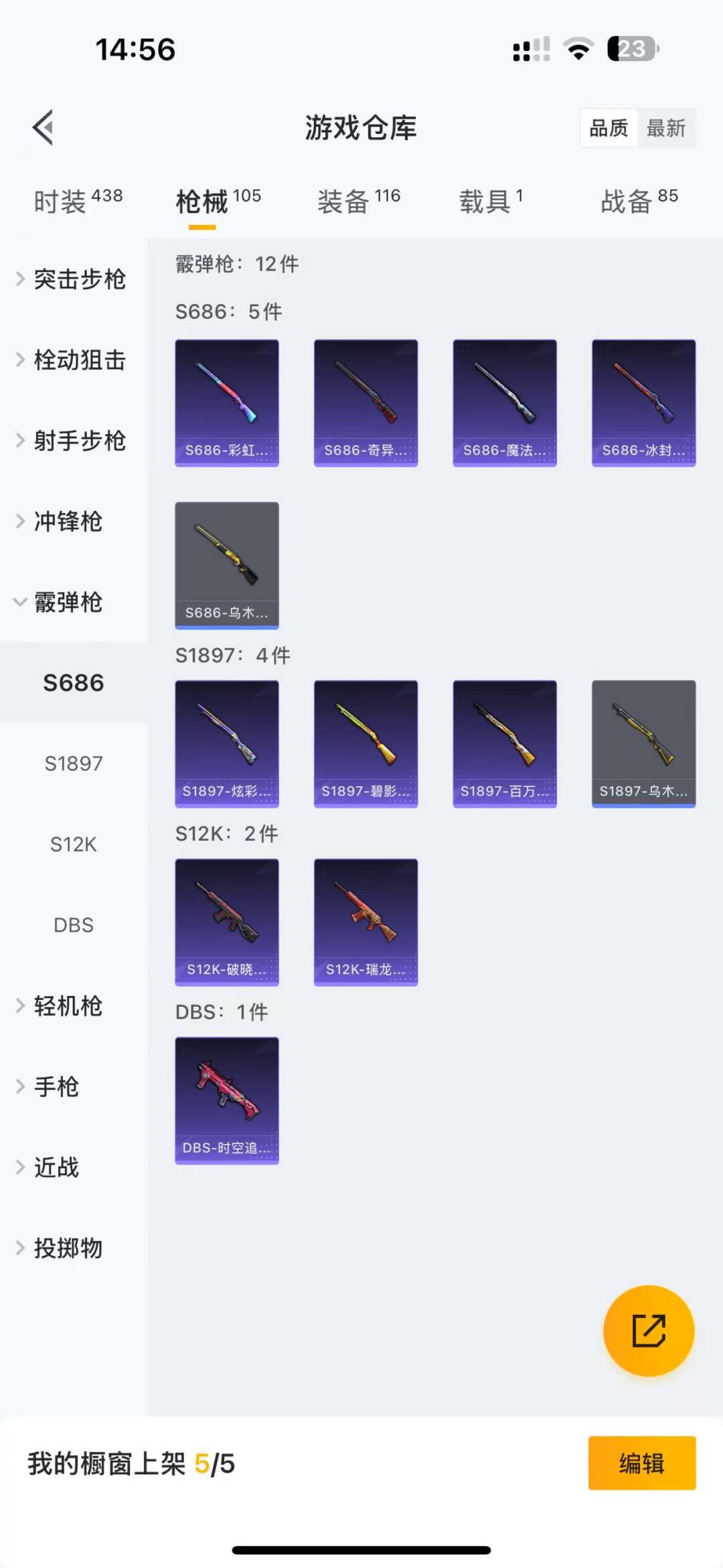The width and height of the screenshot is (723, 1568).
Task: Sort warehouse by 最新
Action: pyautogui.click(x=665, y=128)
